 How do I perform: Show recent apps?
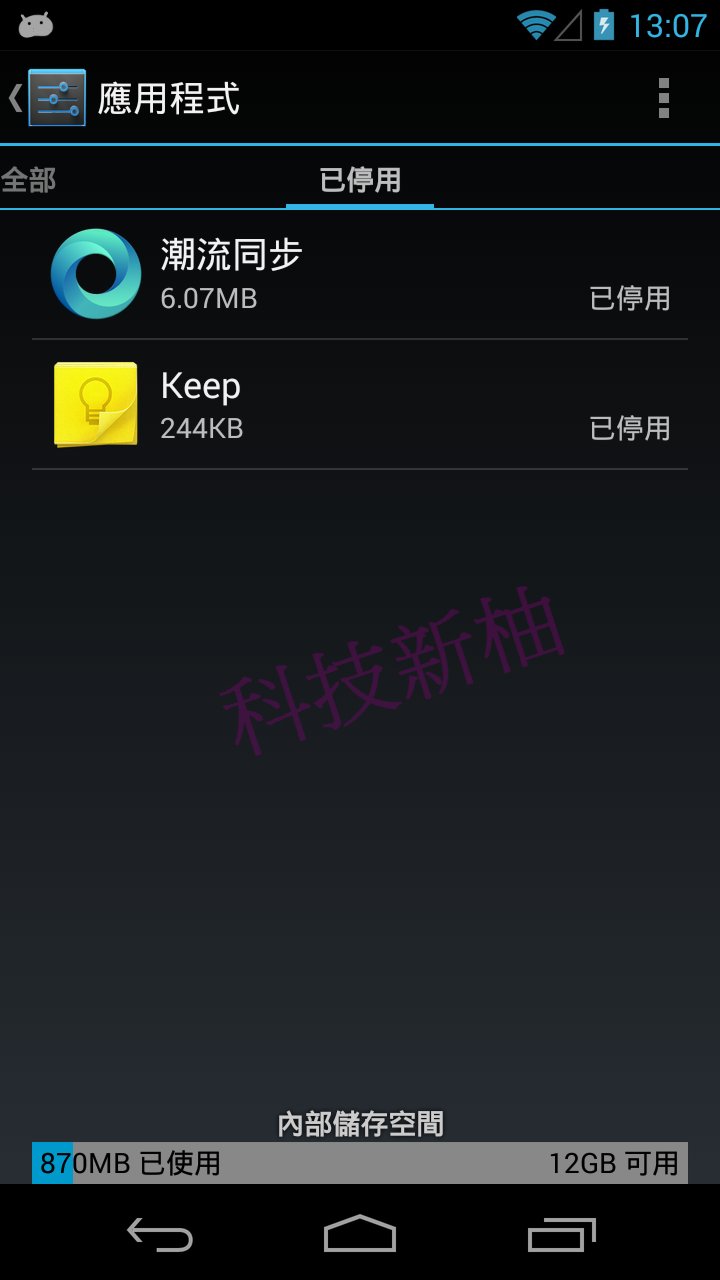coord(561,1234)
